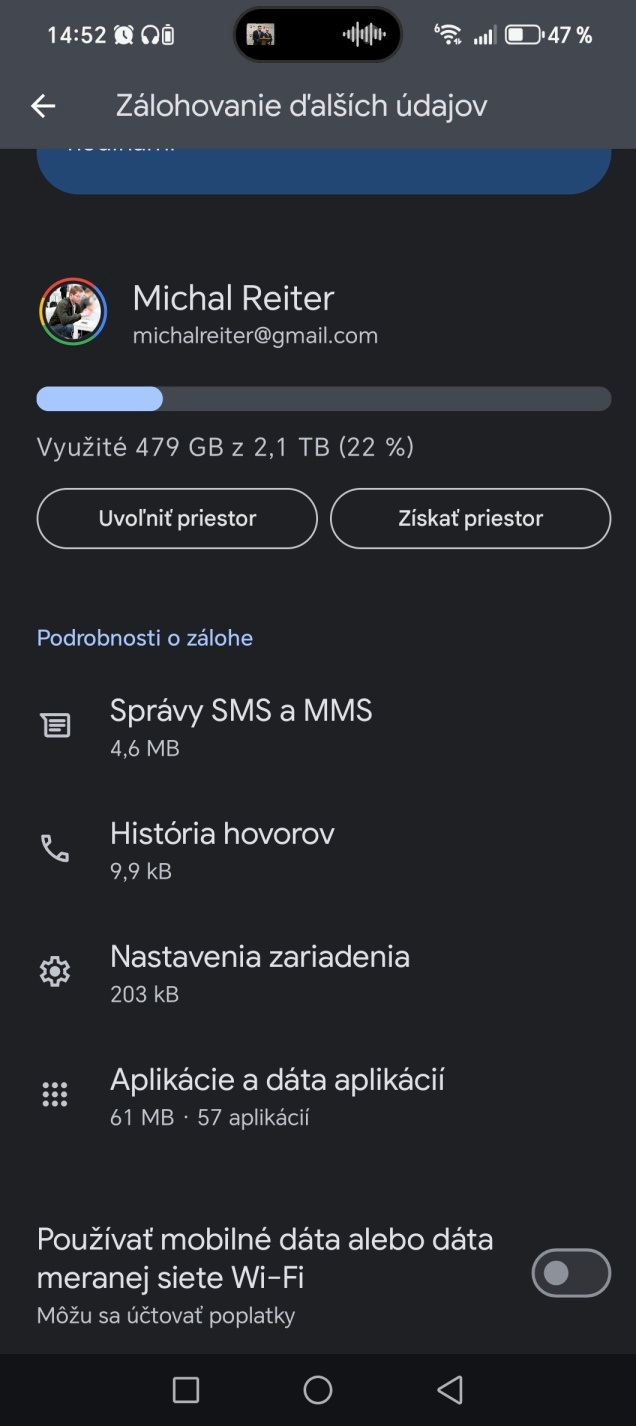Open Nastavenia zariadenia backup details

pyautogui.click(x=260, y=972)
